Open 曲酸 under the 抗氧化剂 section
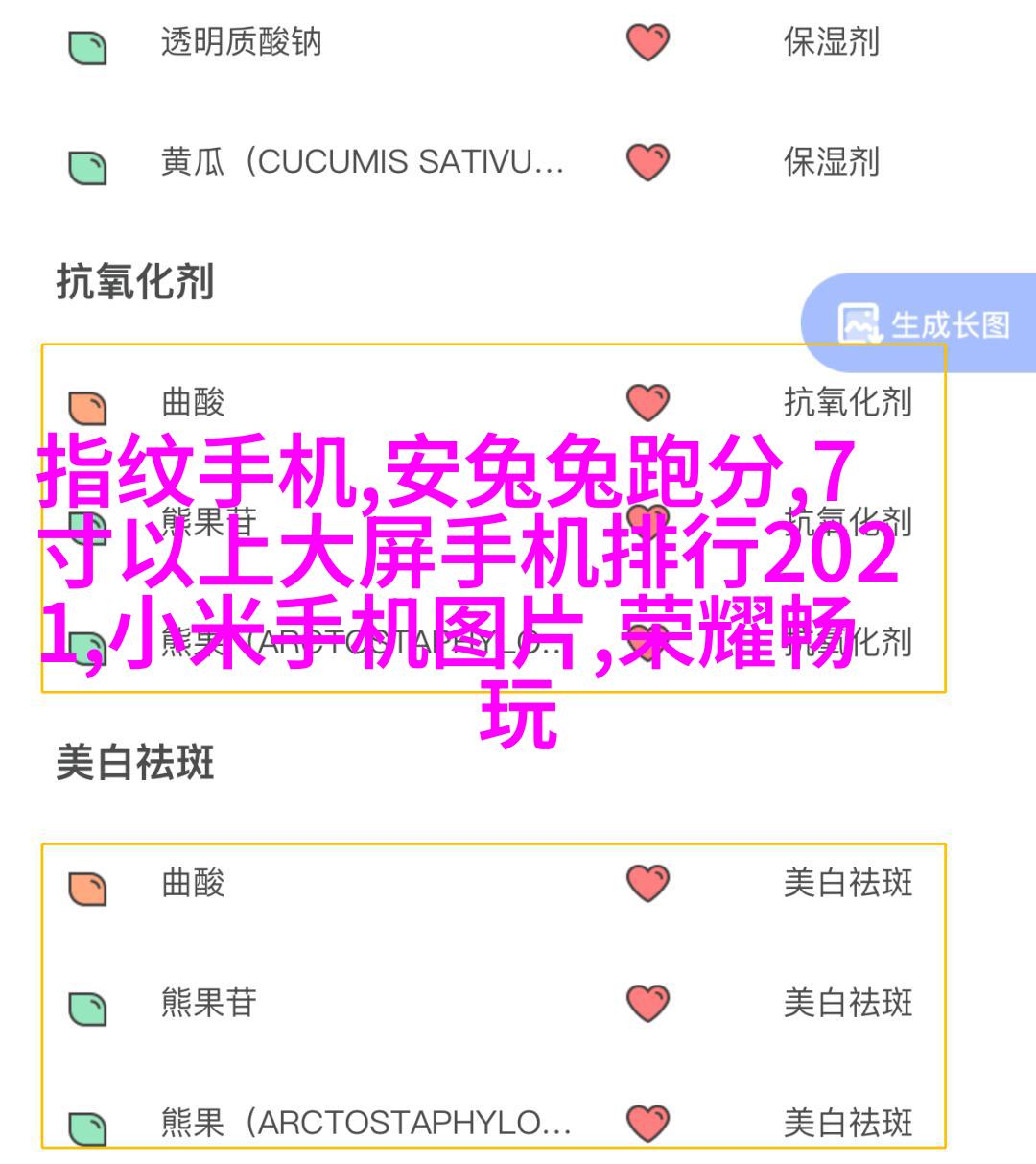 (x=193, y=402)
